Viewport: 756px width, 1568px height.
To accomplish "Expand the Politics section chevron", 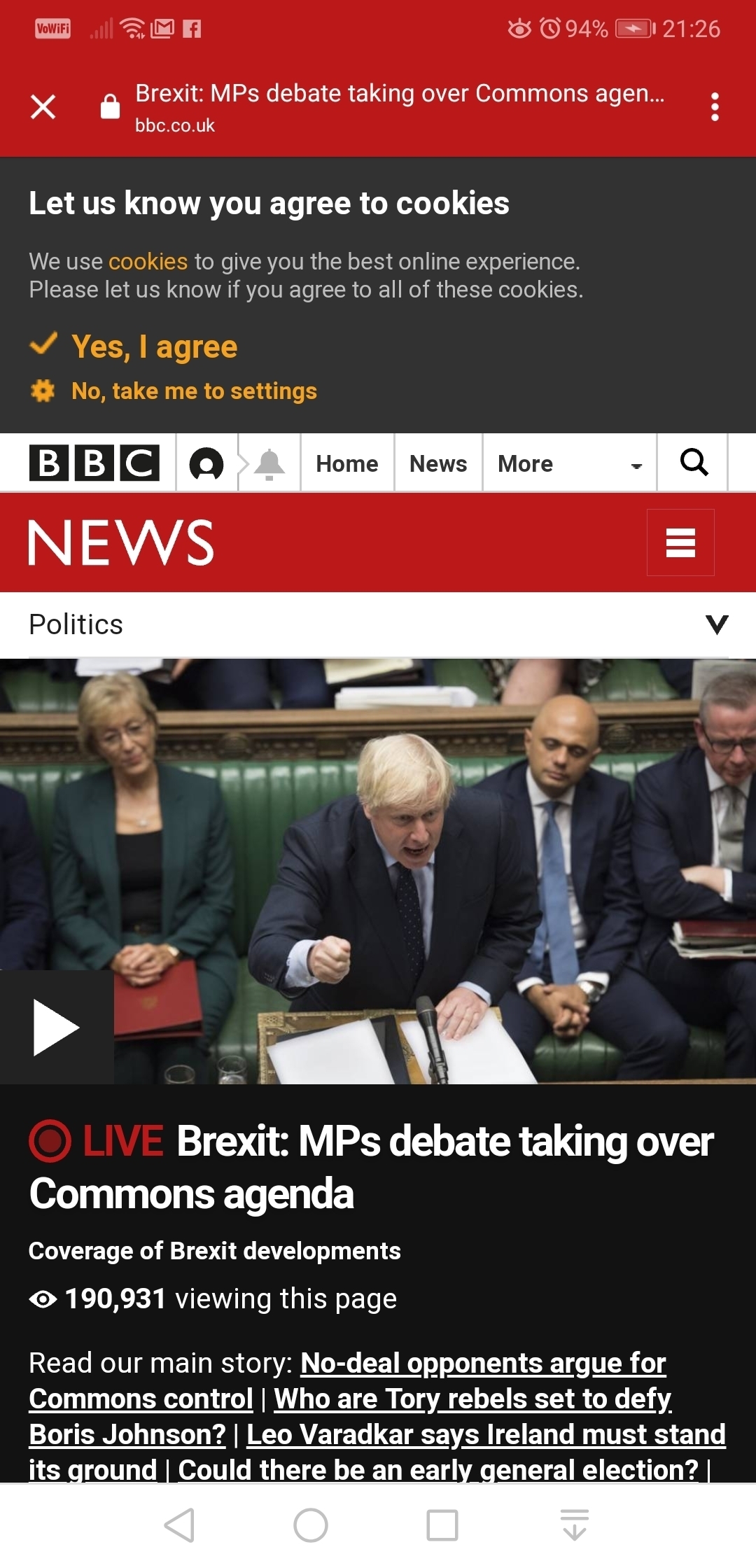I will pyautogui.click(x=716, y=624).
